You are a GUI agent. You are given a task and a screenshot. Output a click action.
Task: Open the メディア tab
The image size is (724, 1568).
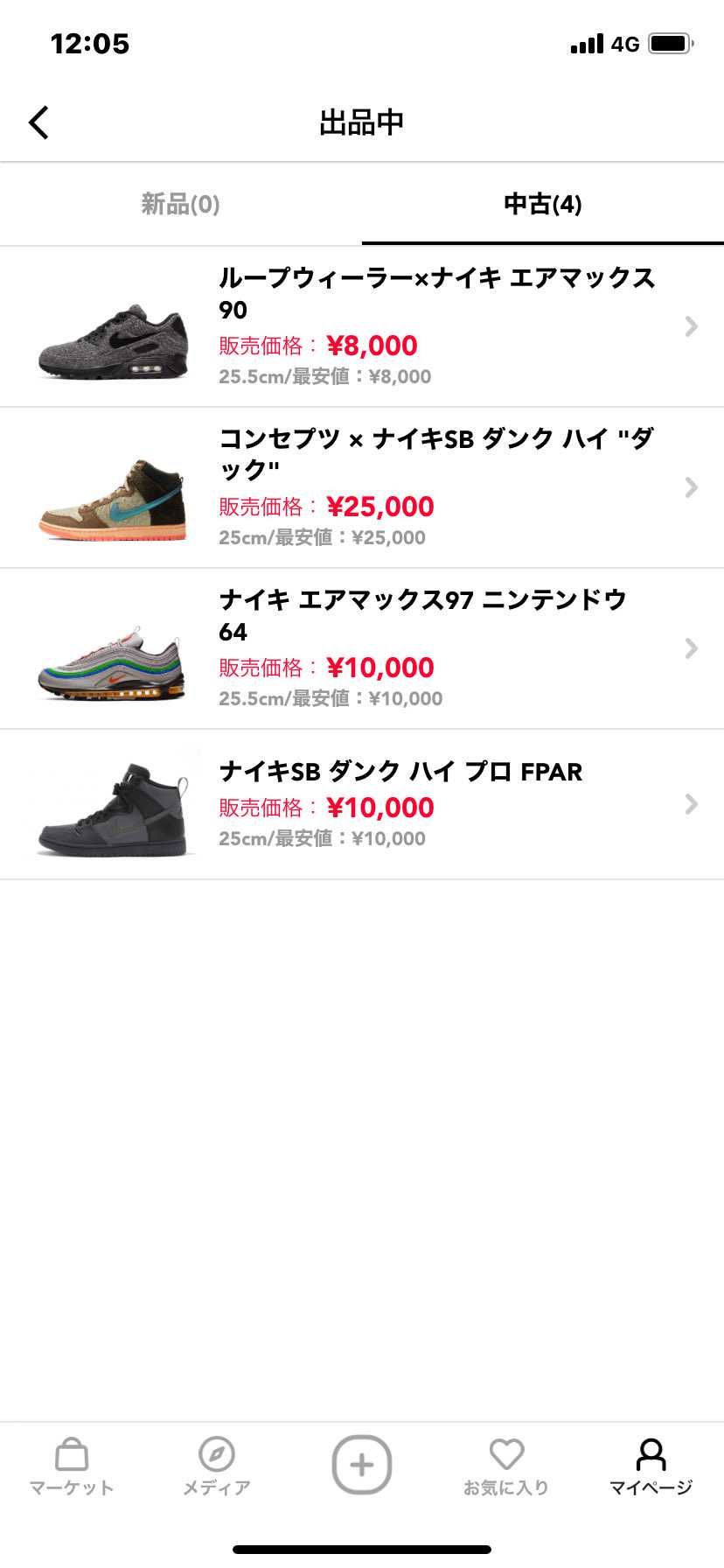216,1466
